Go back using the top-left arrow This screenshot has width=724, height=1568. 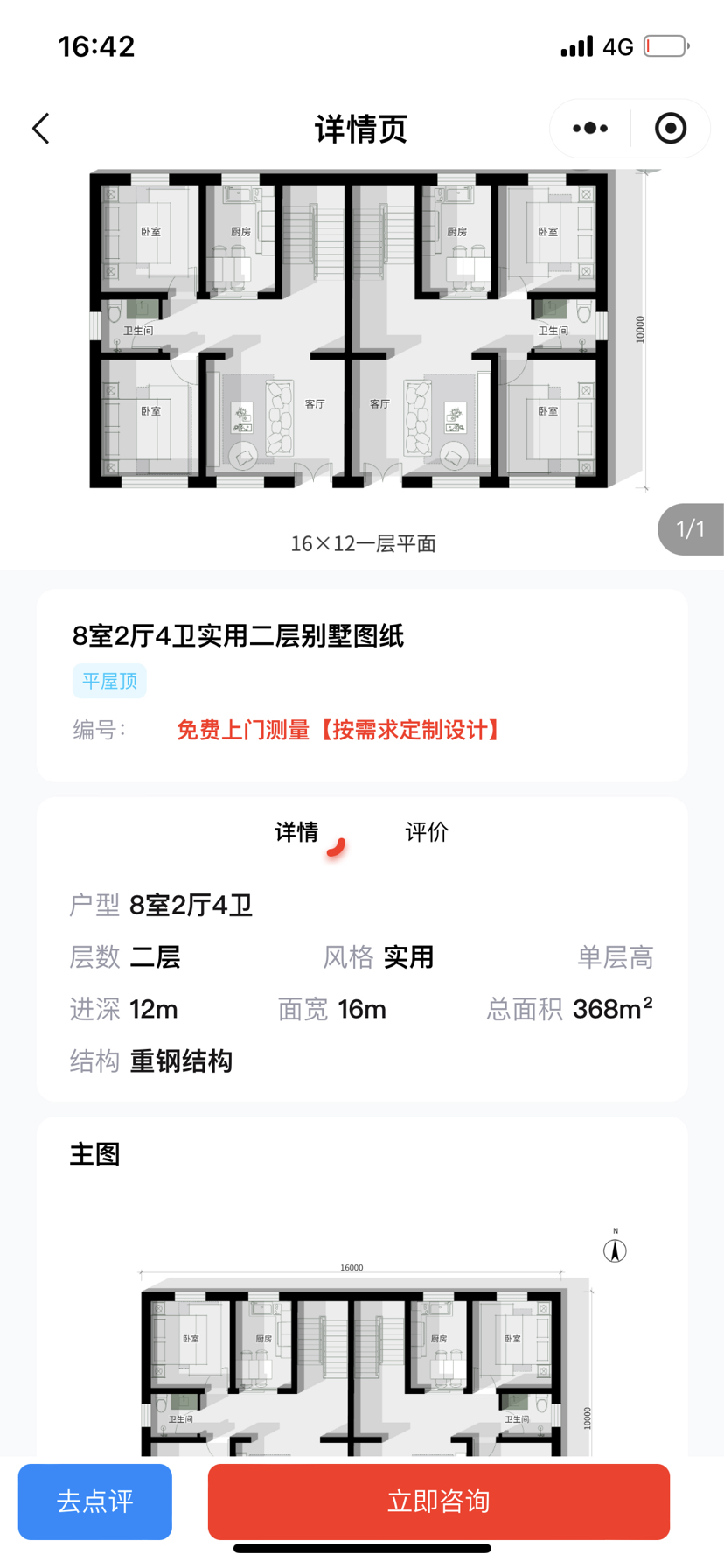coord(41,129)
